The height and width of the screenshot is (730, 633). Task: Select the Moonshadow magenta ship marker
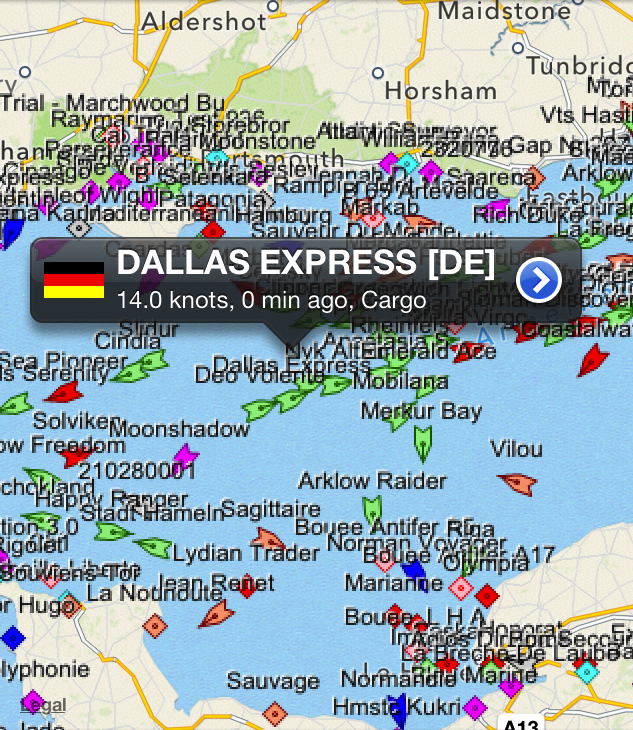click(185, 458)
